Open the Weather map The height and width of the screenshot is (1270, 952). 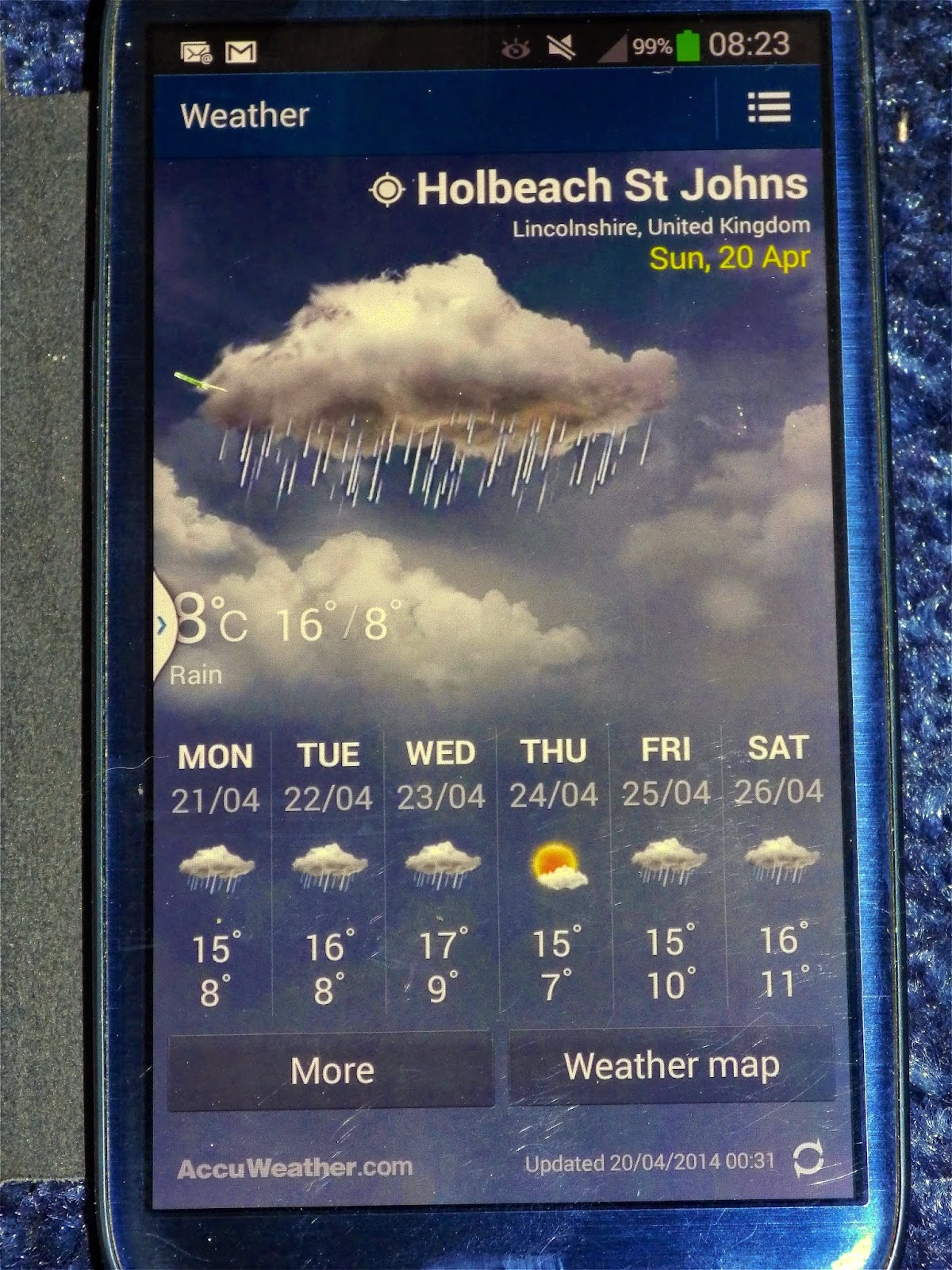coord(671,1066)
